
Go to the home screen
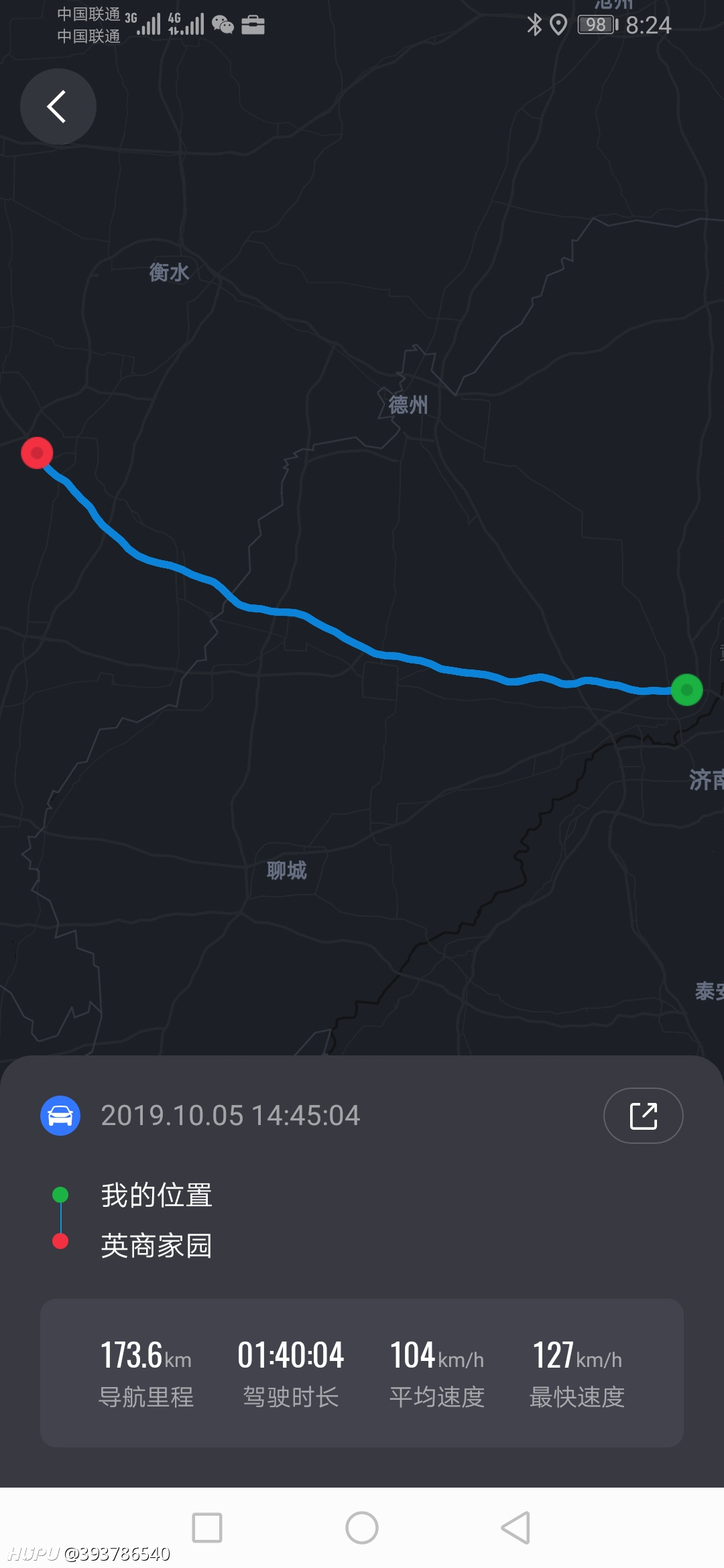[362, 1528]
